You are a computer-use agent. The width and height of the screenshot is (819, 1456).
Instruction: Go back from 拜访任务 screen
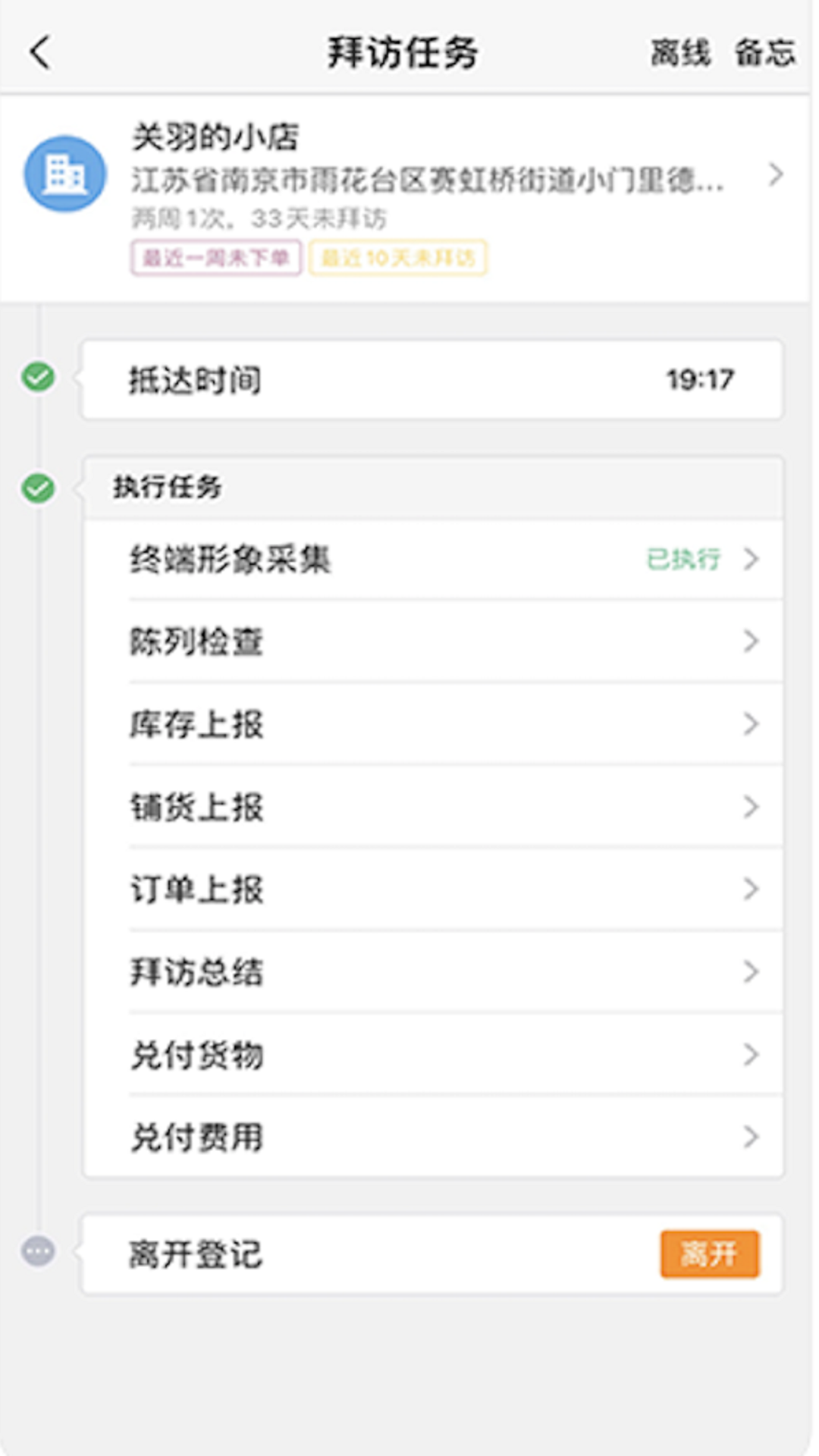[41, 53]
